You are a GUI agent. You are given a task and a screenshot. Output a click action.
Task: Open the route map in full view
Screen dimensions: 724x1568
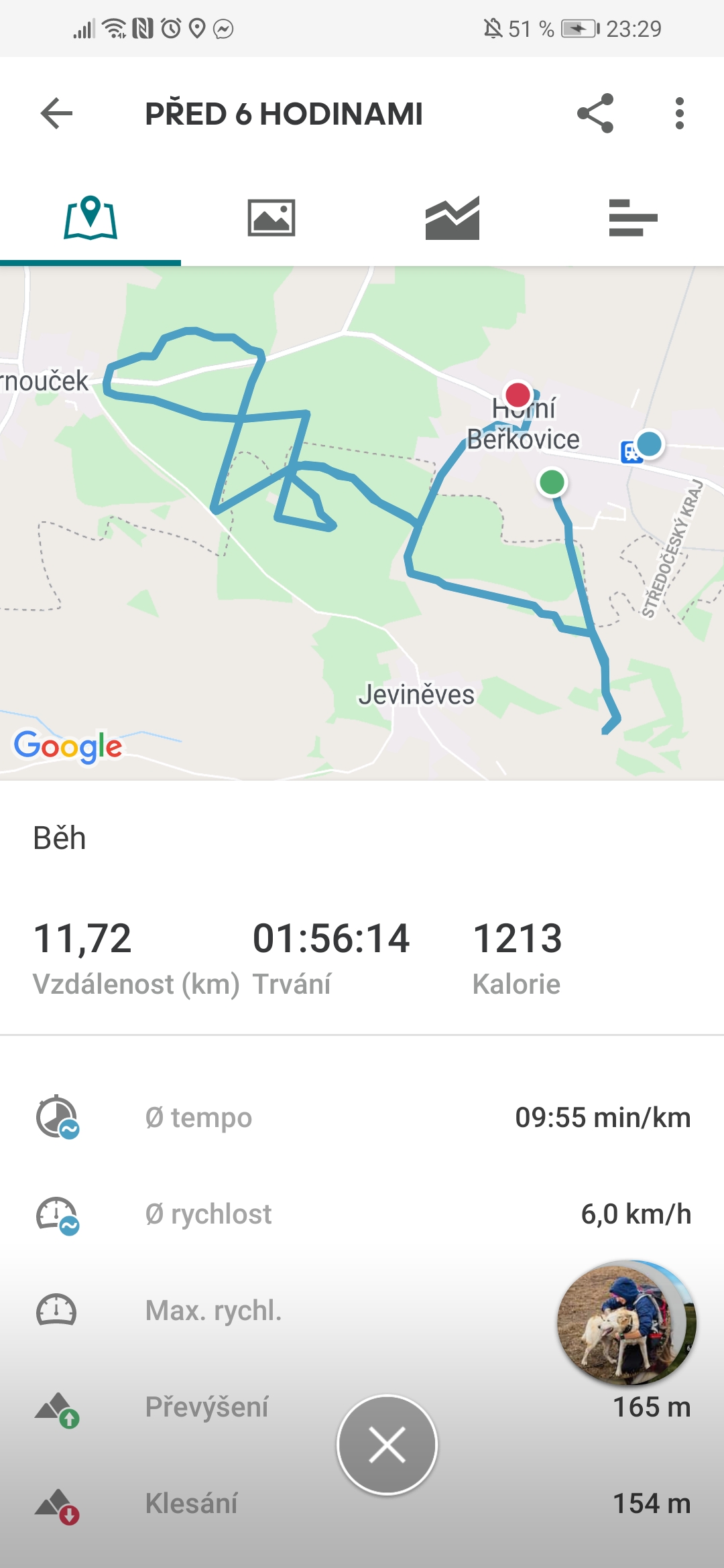pyautogui.click(x=362, y=523)
